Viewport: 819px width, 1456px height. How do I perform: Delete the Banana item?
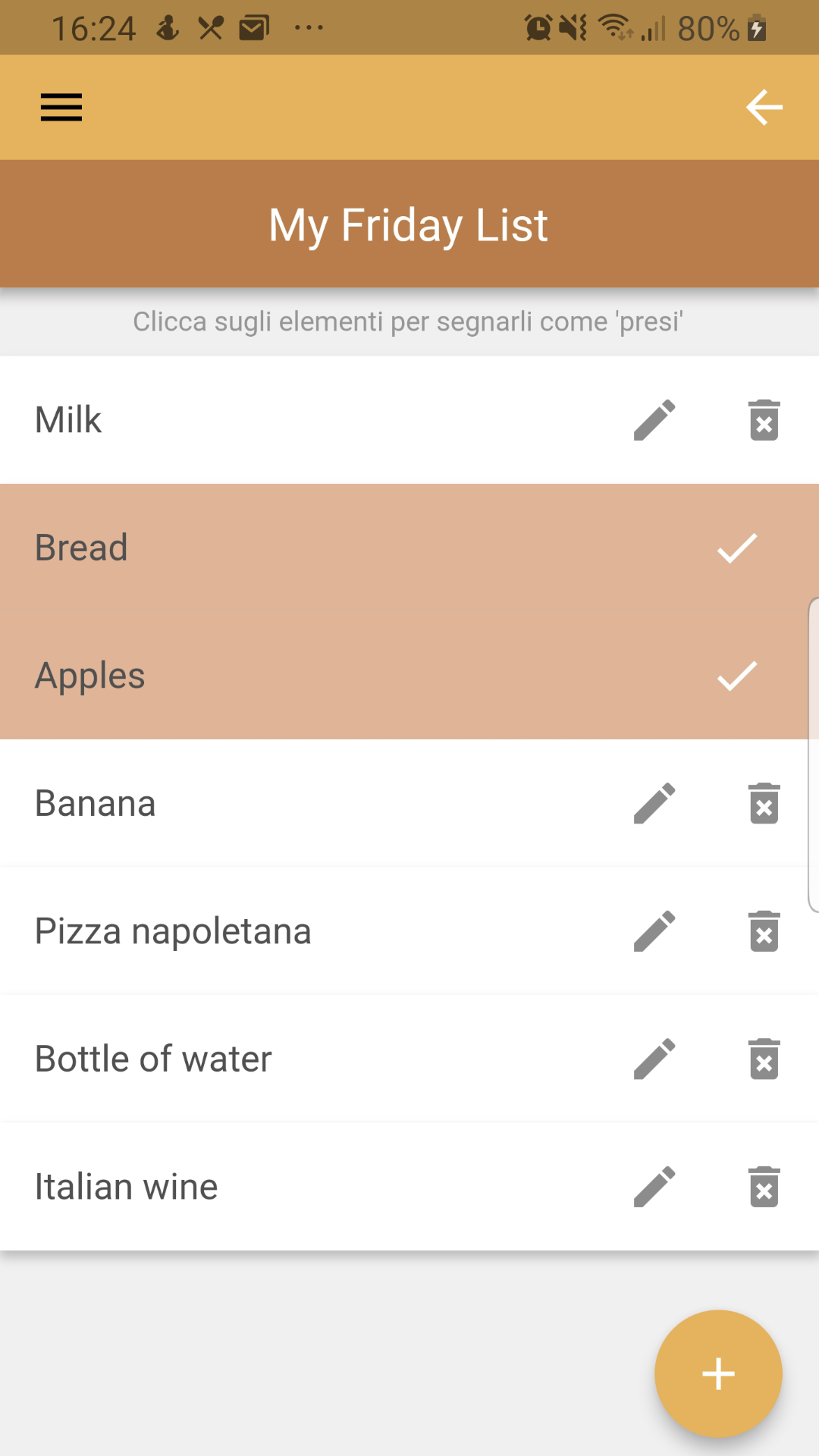pyautogui.click(x=764, y=804)
